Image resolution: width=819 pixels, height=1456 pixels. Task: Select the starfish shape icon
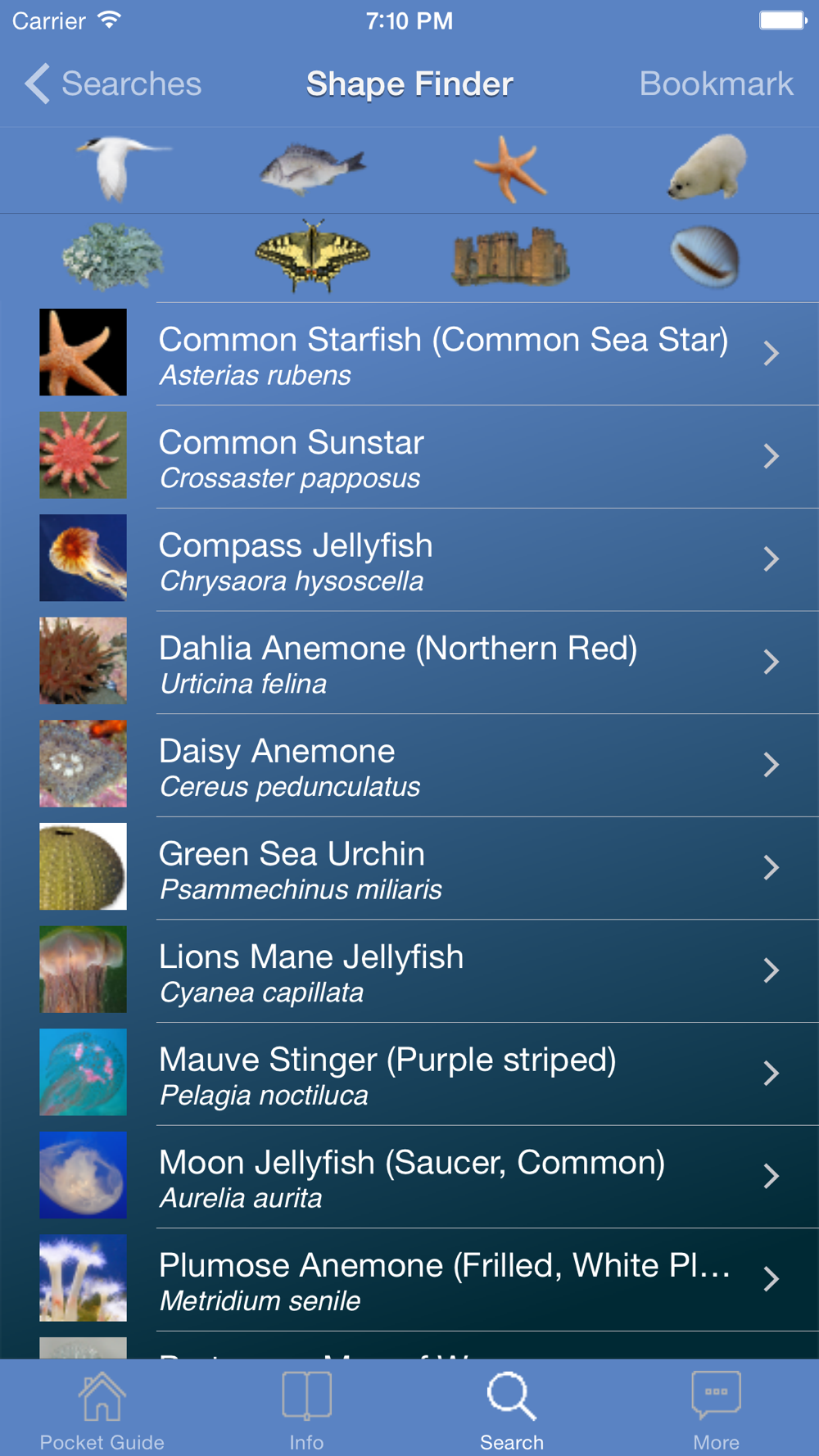tap(509, 170)
